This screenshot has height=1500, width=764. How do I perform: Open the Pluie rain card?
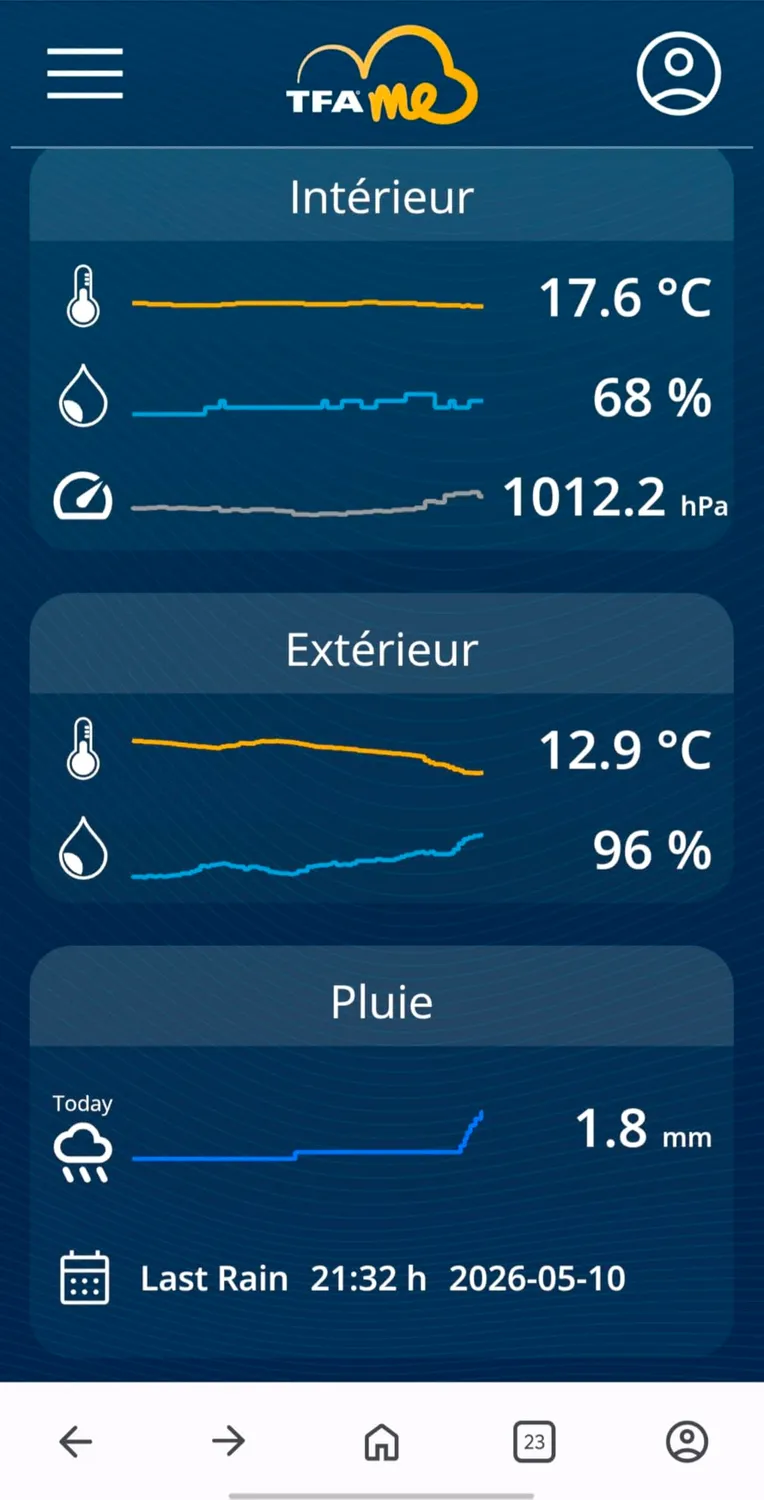click(381, 1152)
